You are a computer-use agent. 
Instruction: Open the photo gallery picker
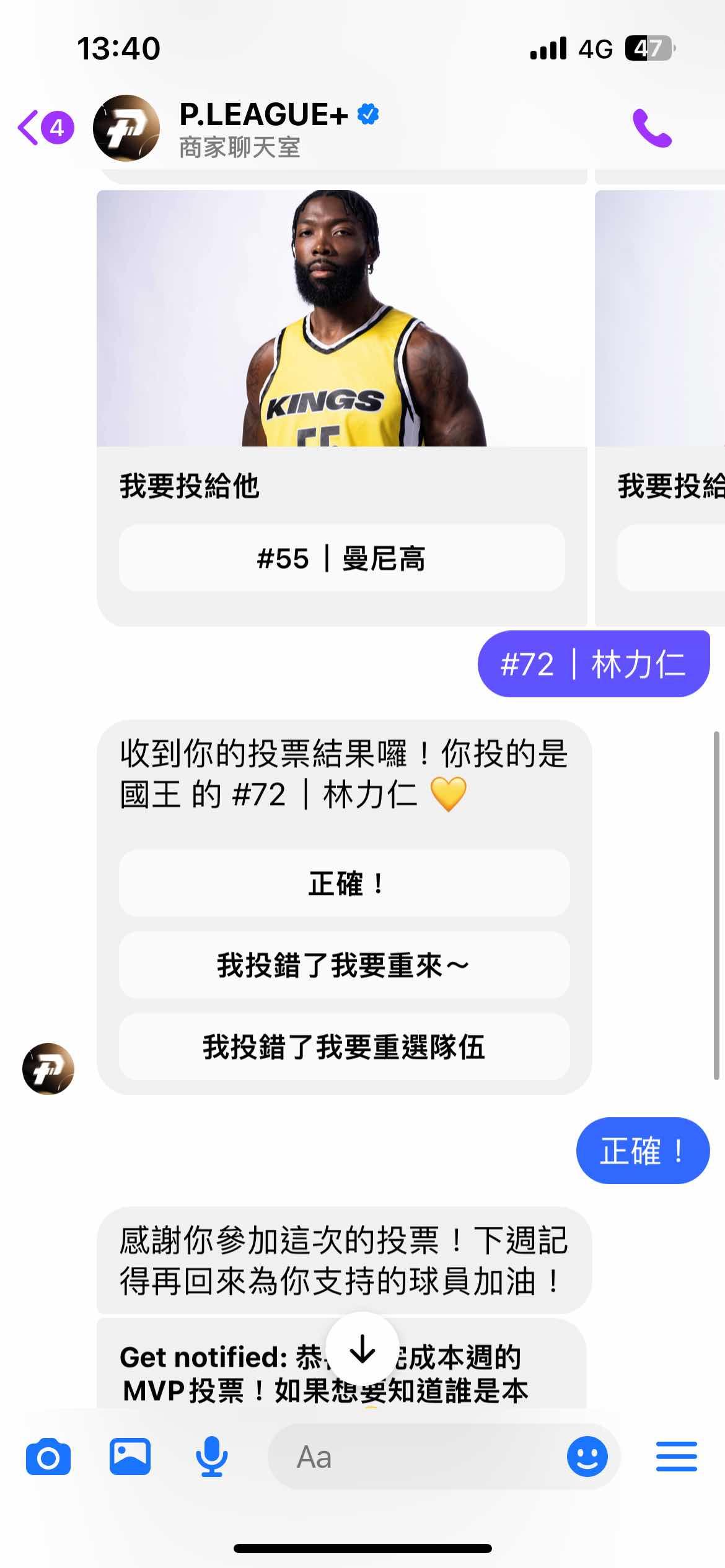(130, 1457)
